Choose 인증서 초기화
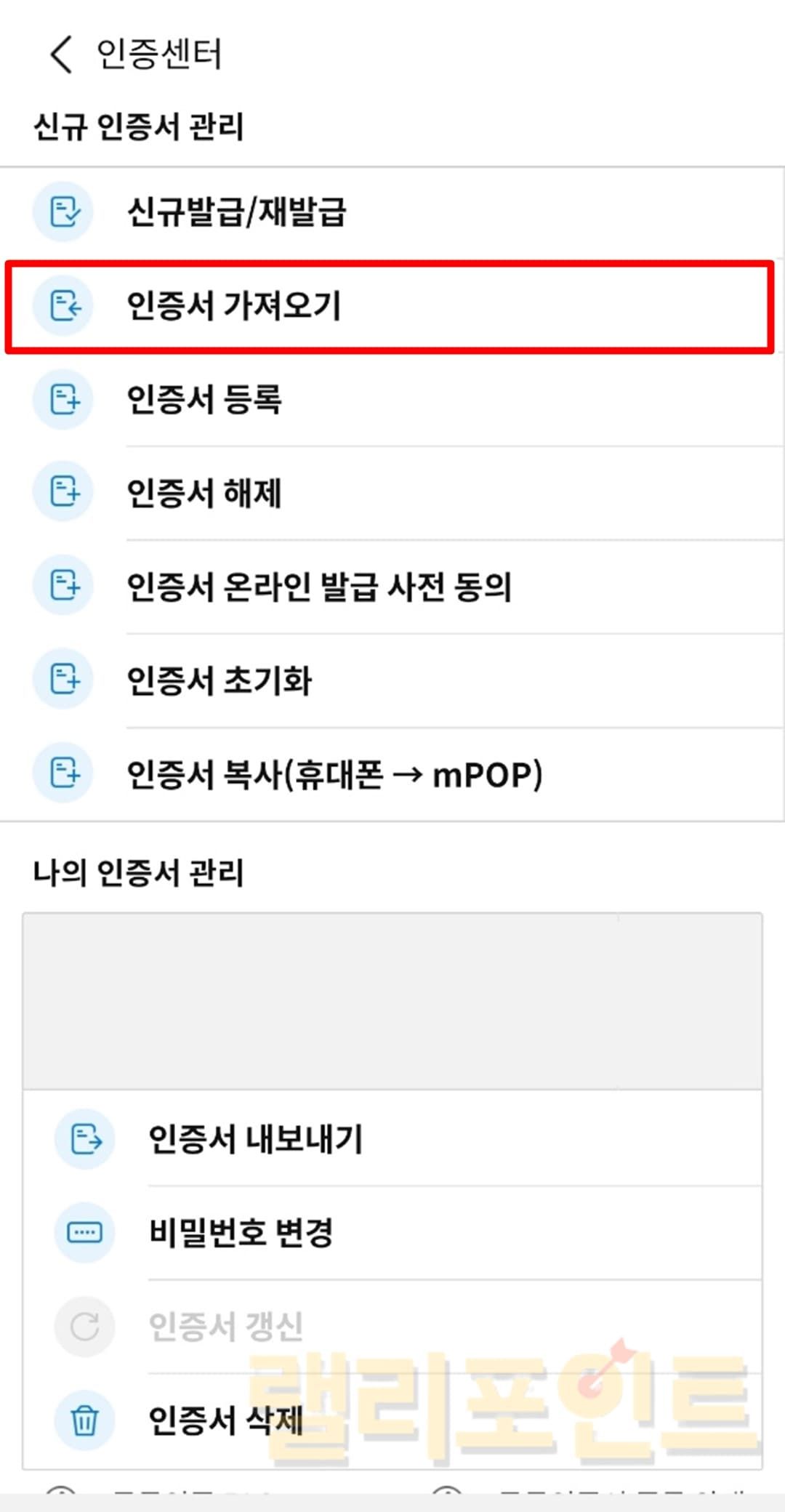The height and width of the screenshot is (1512, 785). [x=219, y=680]
